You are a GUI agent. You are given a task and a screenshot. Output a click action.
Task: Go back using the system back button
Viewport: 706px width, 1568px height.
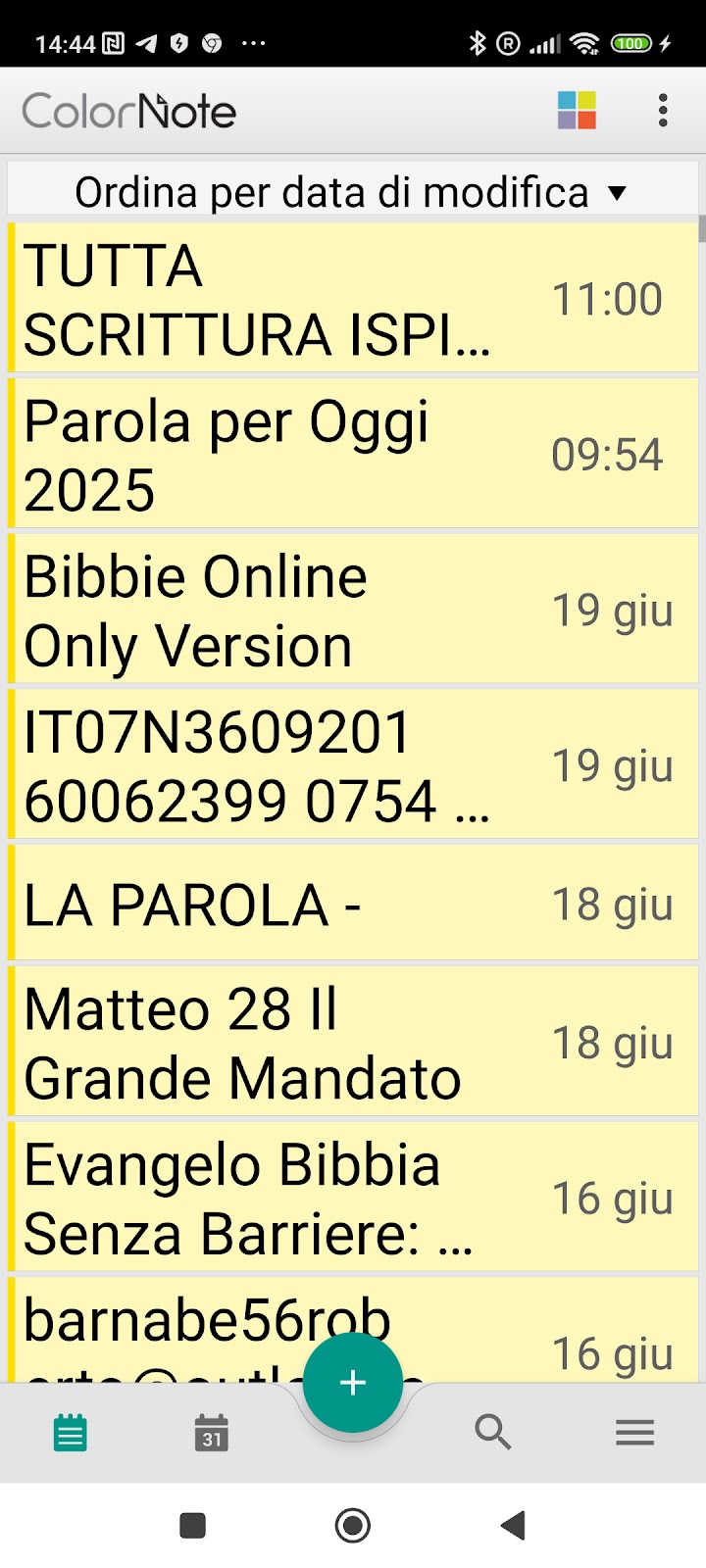pyautogui.click(x=513, y=1525)
